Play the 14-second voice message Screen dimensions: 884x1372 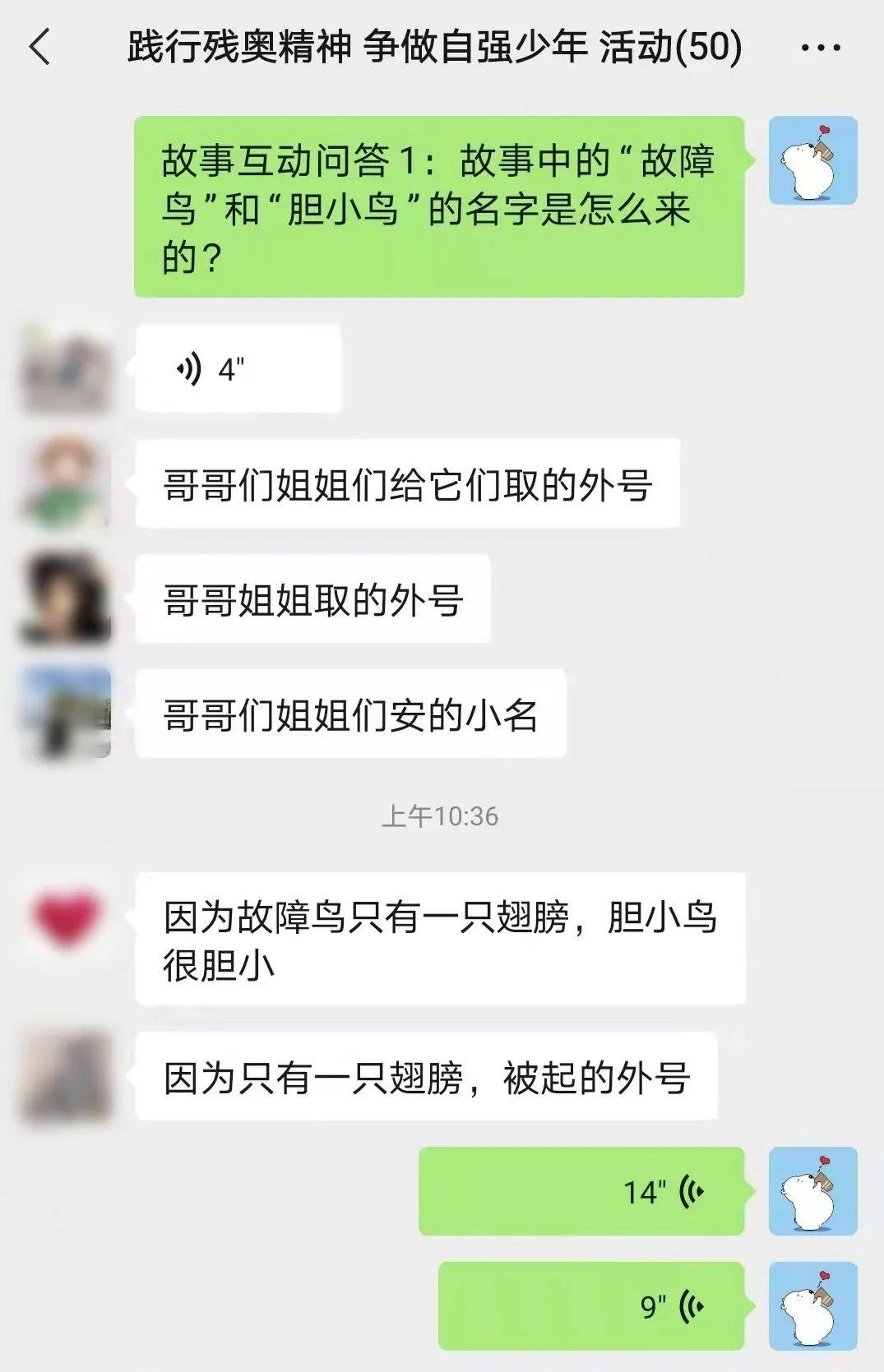pyautogui.click(x=581, y=1191)
